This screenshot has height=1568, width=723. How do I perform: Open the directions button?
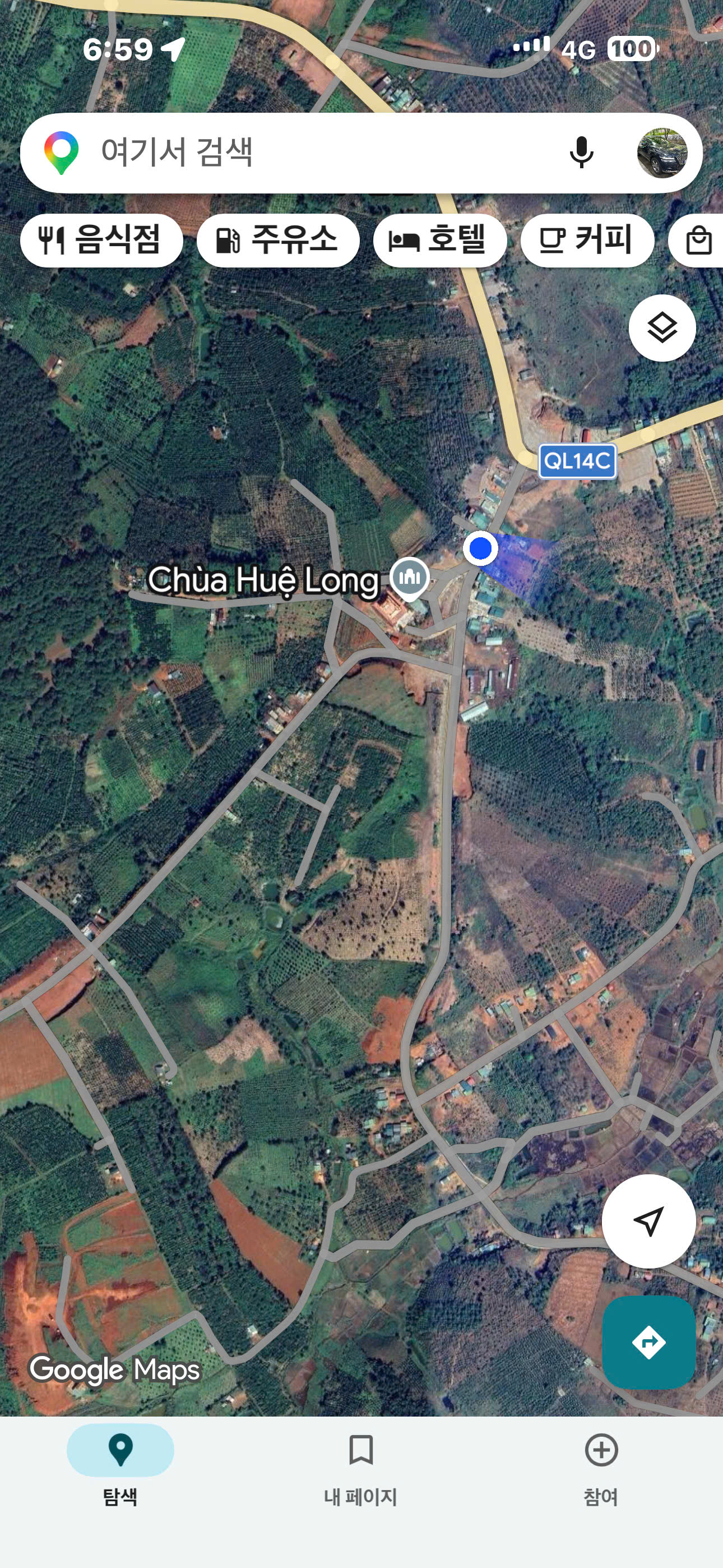(x=648, y=1341)
